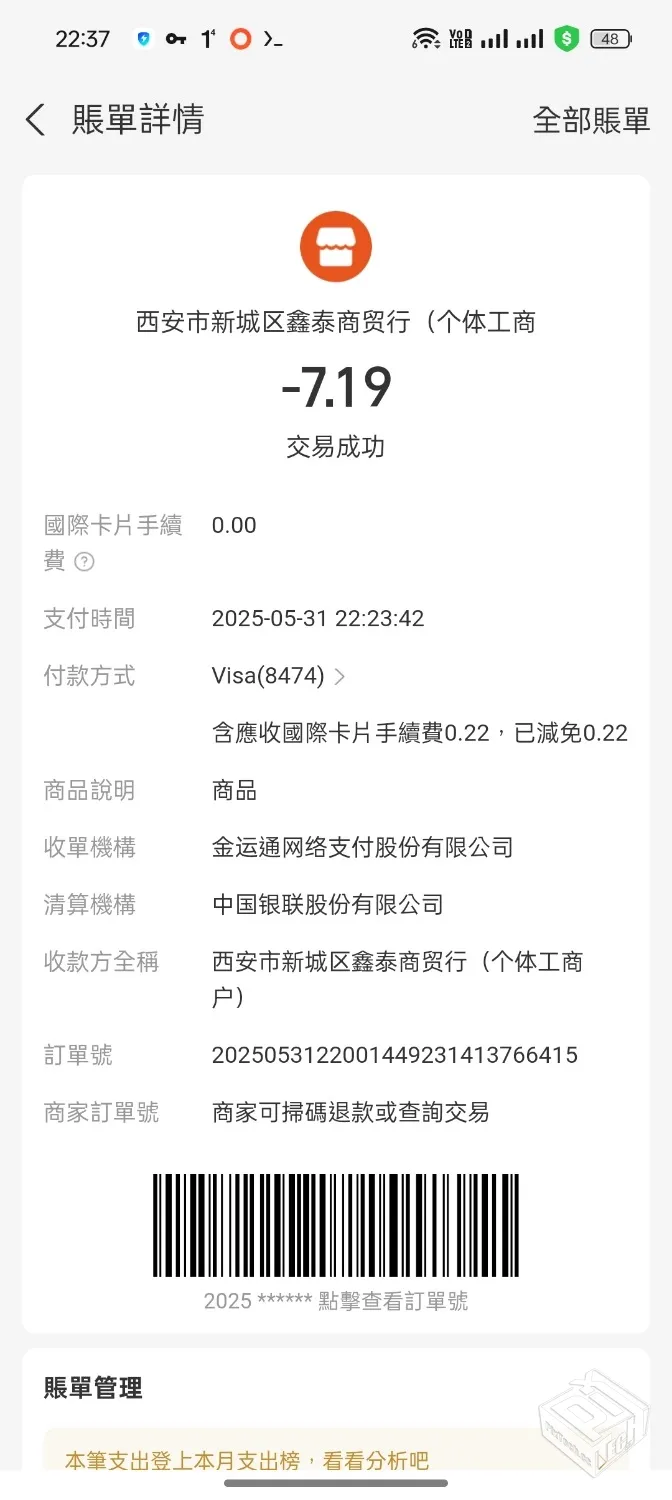Open the Visa(8474) payment method details
Image resolution: width=672 pixels, height=1500 pixels.
coord(278,676)
